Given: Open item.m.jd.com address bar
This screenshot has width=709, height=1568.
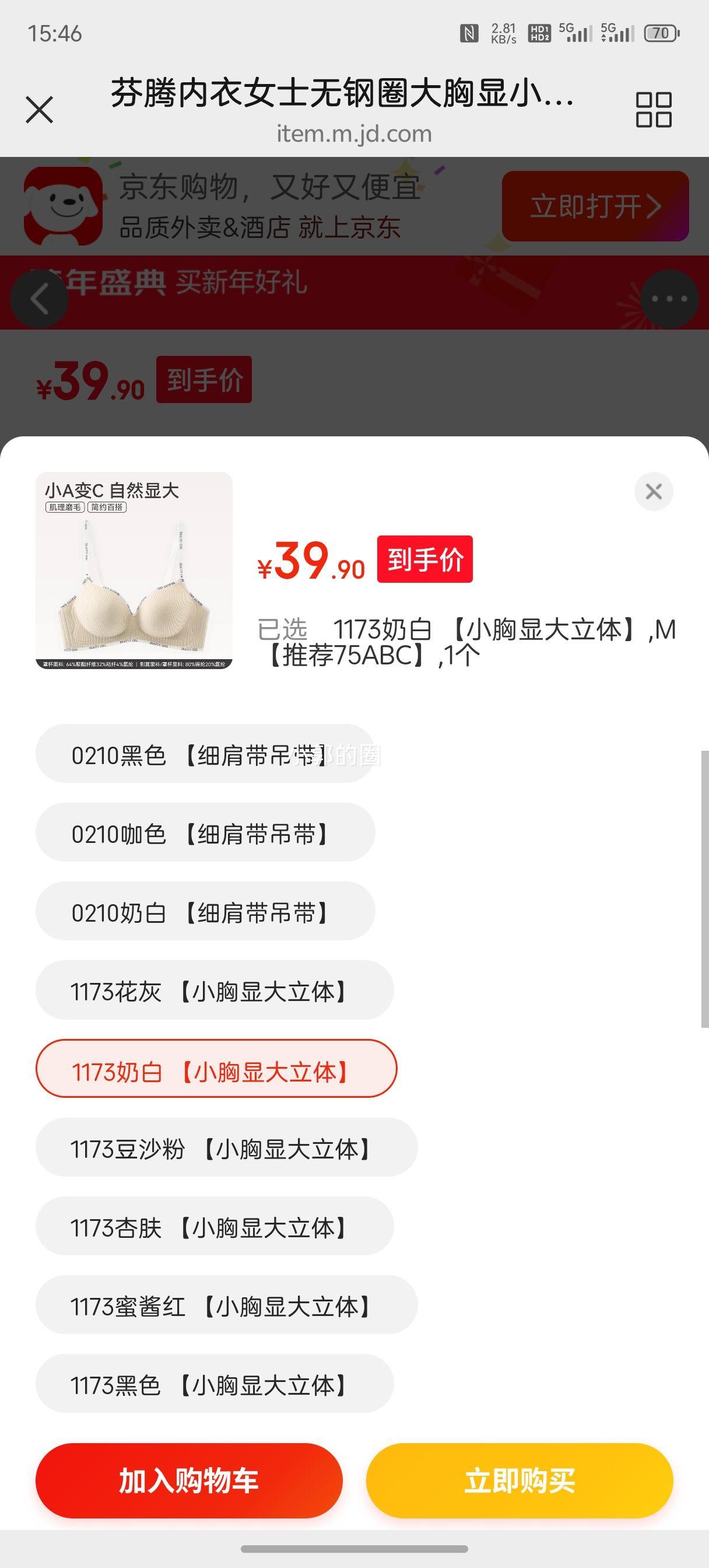Looking at the screenshot, I should click(x=354, y=134).
